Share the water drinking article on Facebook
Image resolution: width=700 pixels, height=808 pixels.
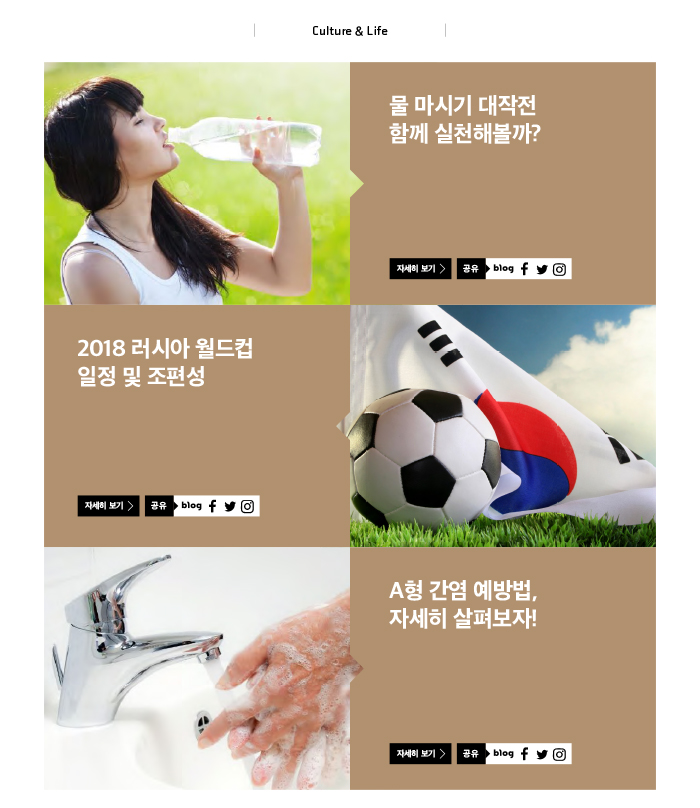(x=525, y=269)
